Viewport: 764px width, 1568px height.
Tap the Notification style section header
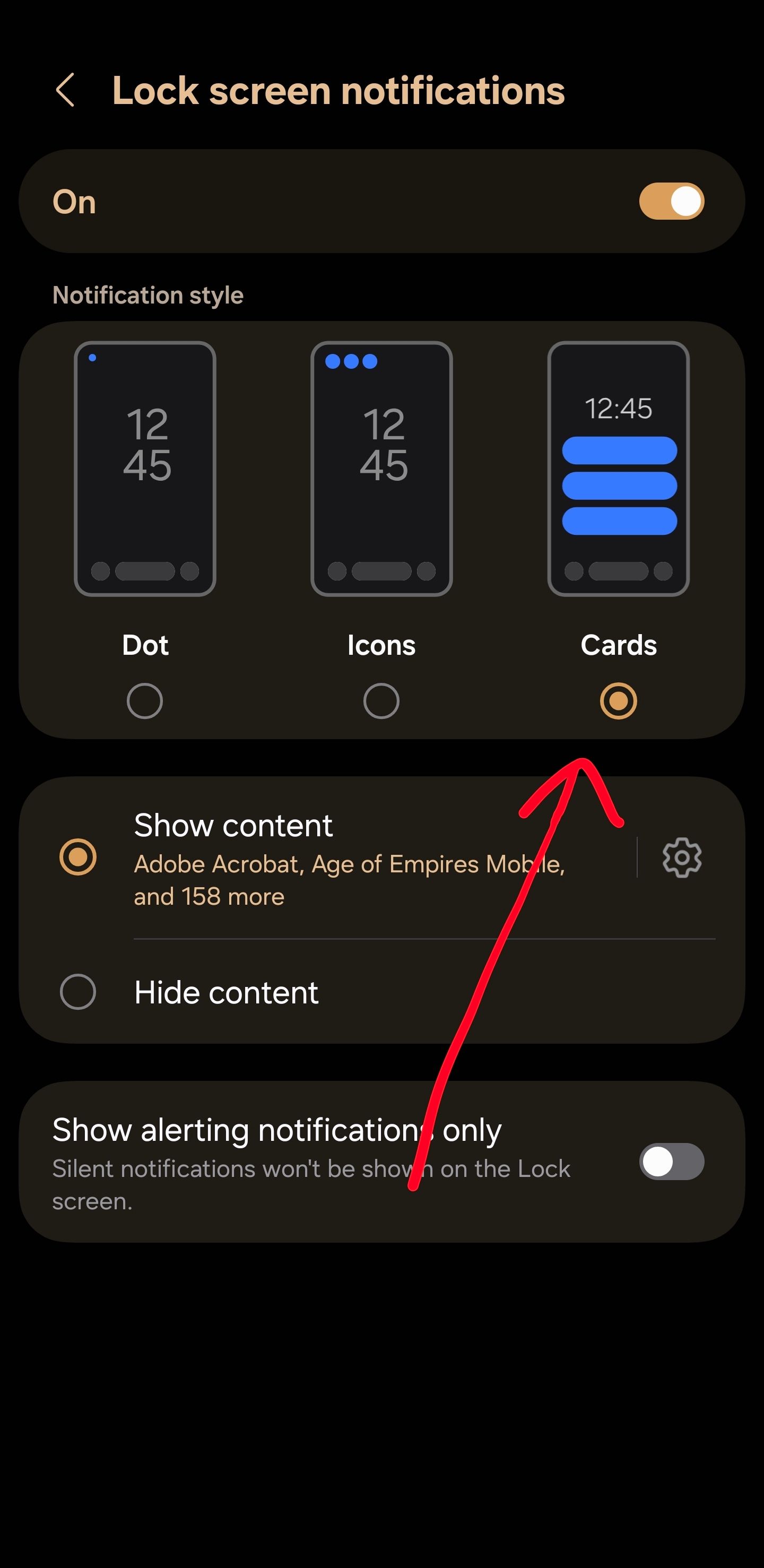(148, 294)
